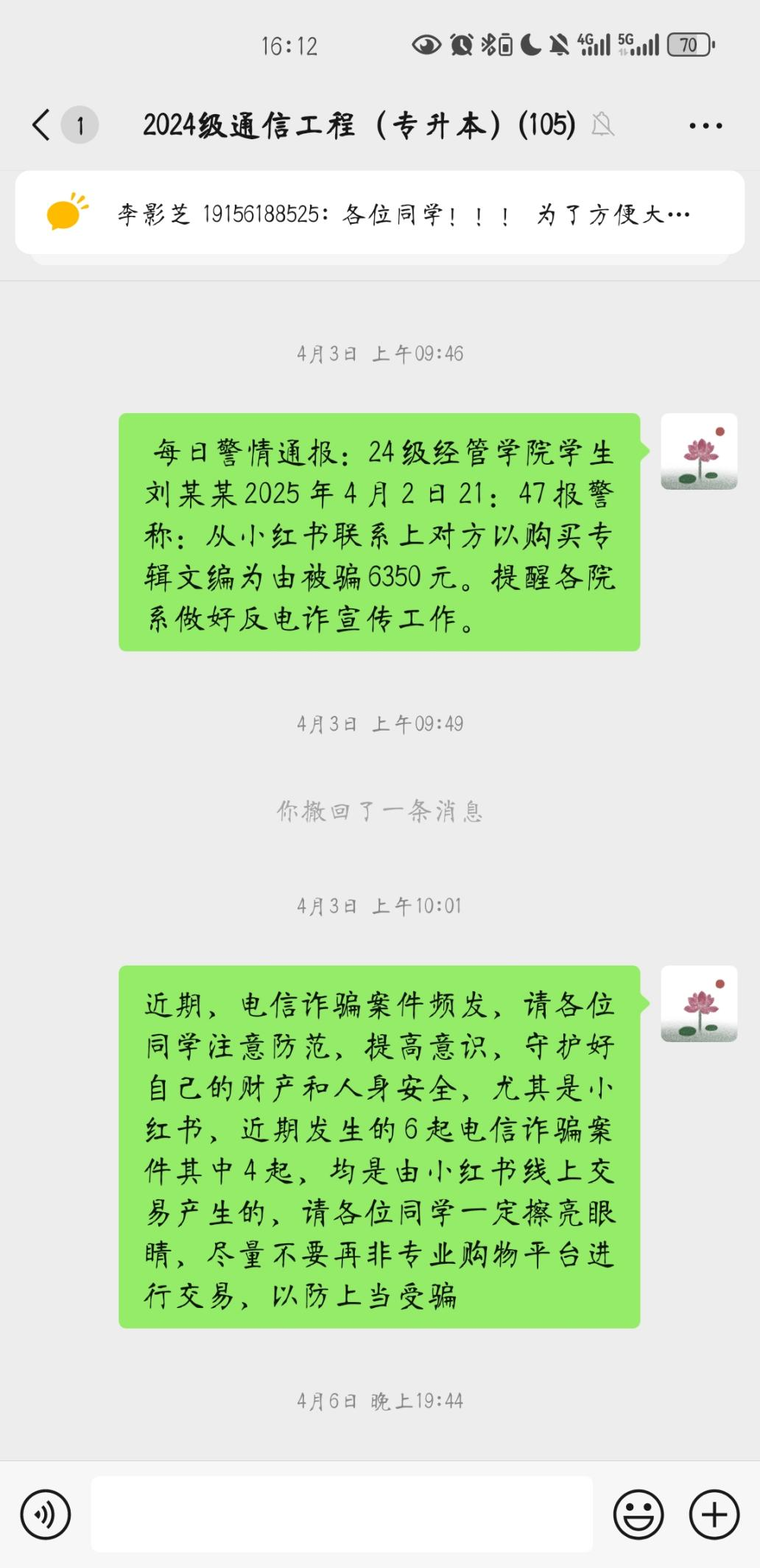Open the emoji sticker panel
The width and height of the screenshot is (760, 1568).
tap(638, 1514)
